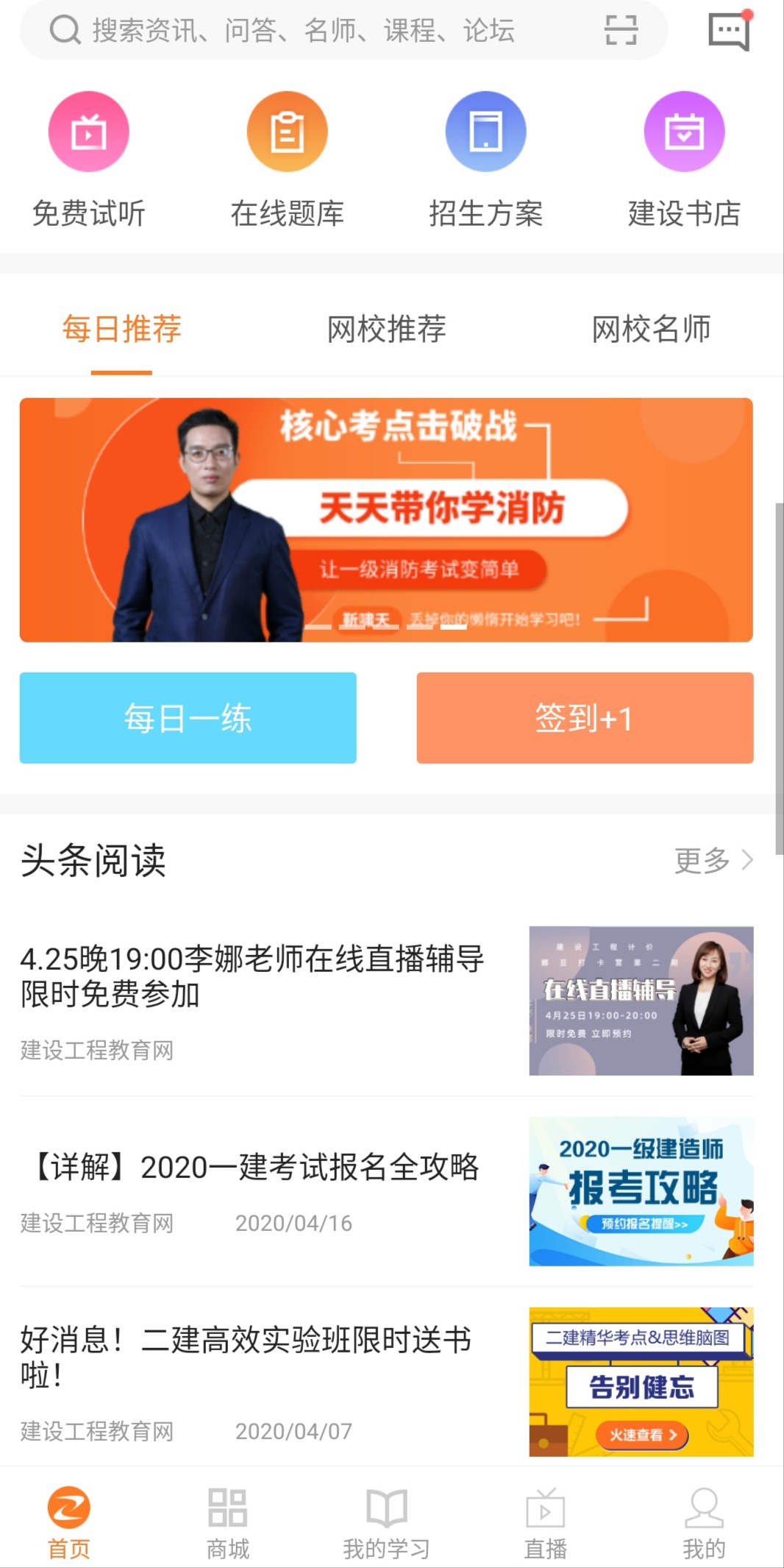This screenshot has height=1568, width=784.
Task: Start the 每日一练 daily practice
Action: pos(188,717)
